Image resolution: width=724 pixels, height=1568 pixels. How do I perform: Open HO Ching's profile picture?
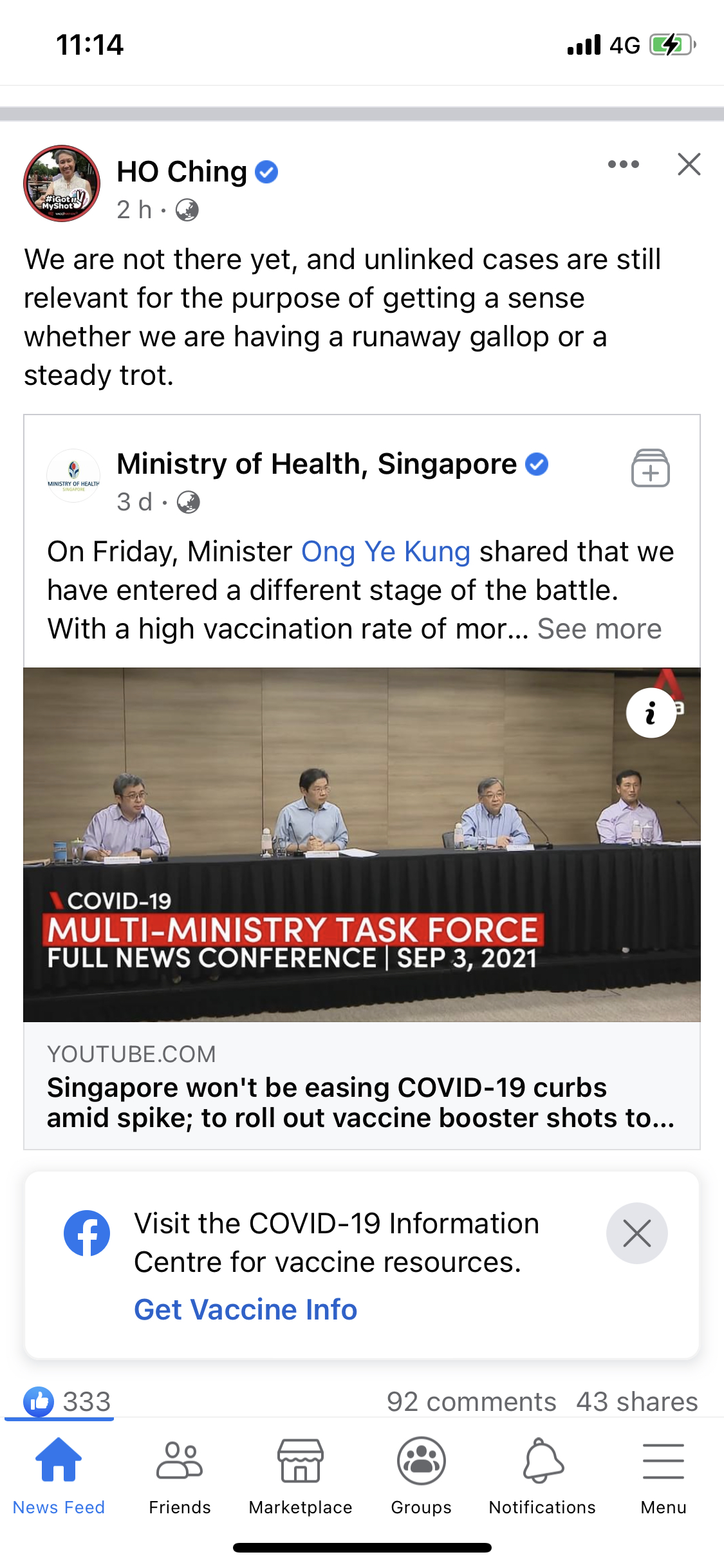tap(62, 183)
